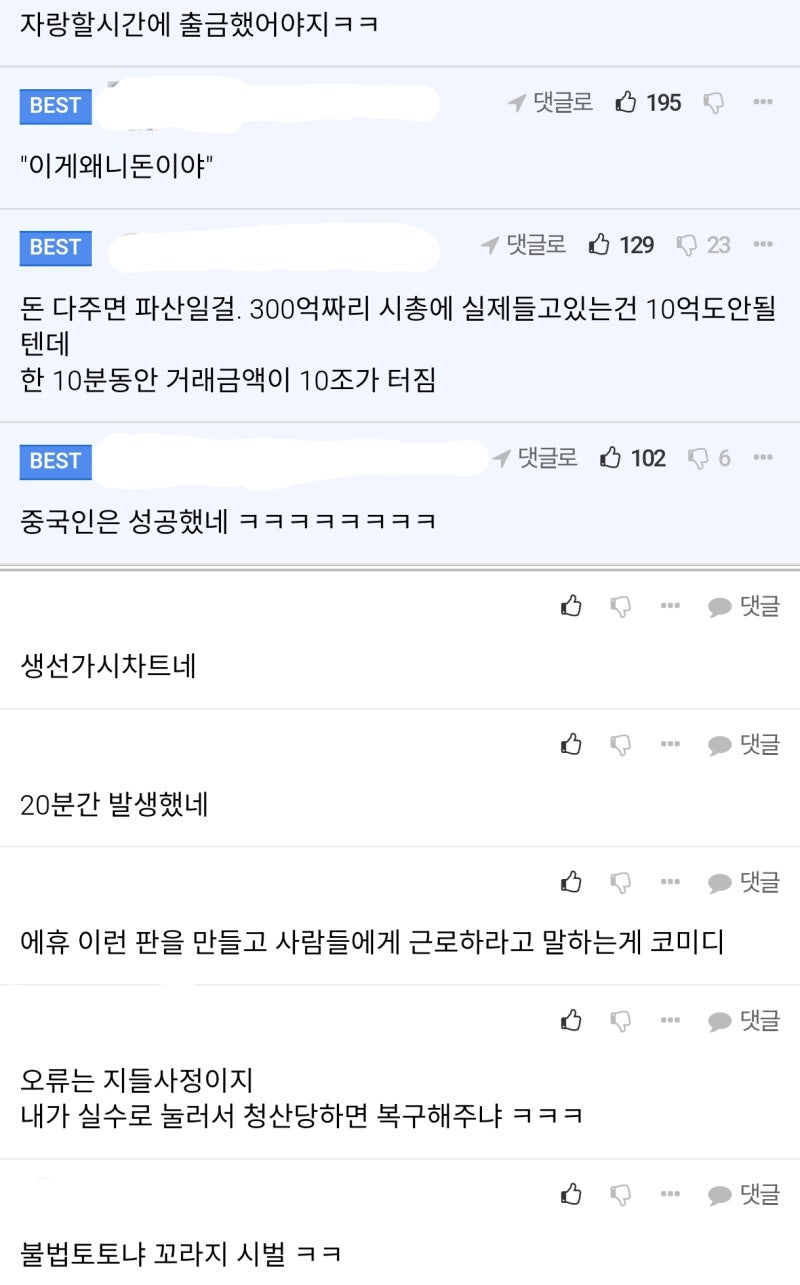The width and height of the screenshot is (800, 1285).
Task: Open the ellipsis options menu on the top BEST comment
Action: [765, 102]
